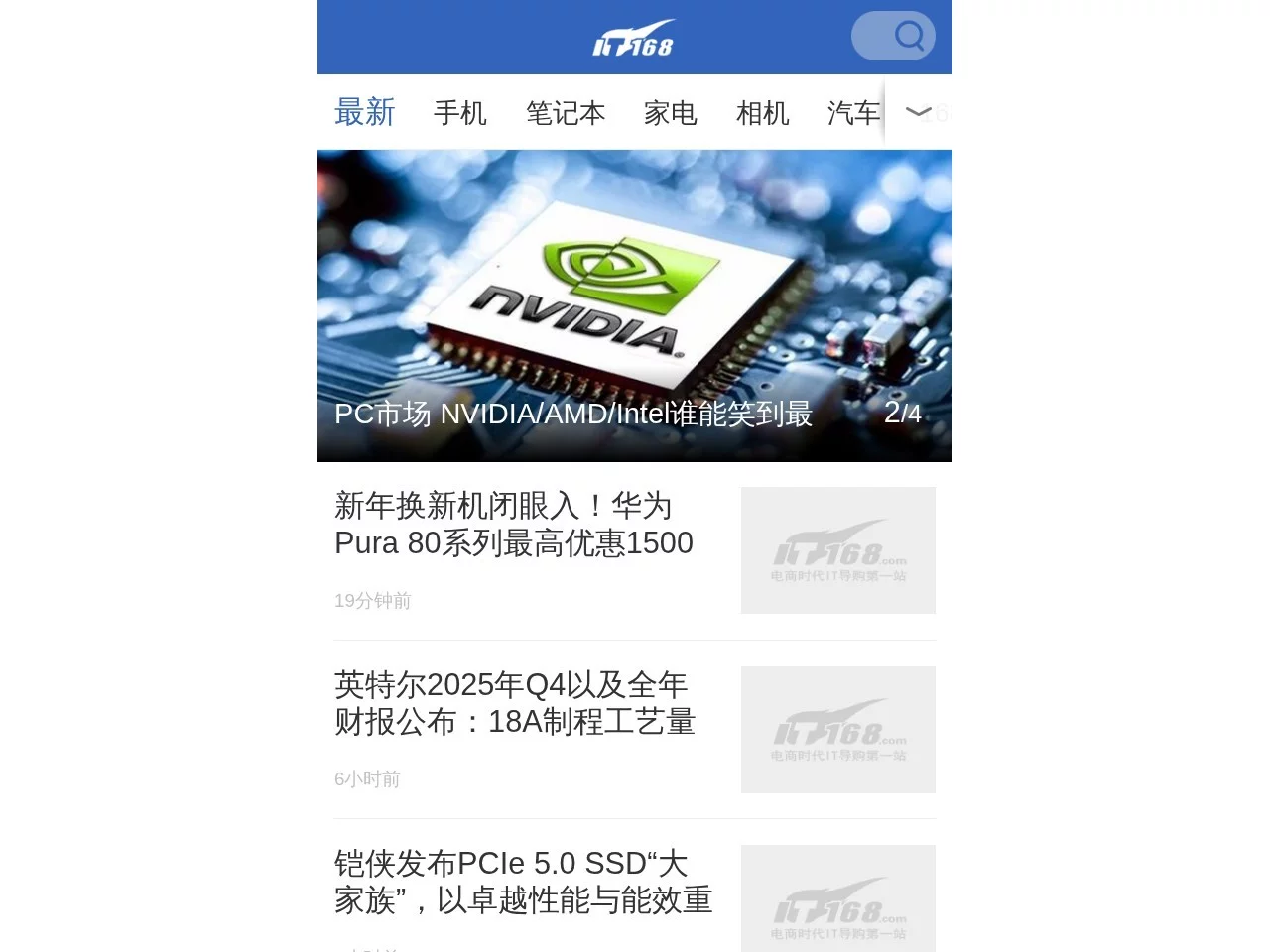The width and height of the screenshot is (1270, 952).
Task: Switch to the 汽车 tab
Action: (853, 113)
